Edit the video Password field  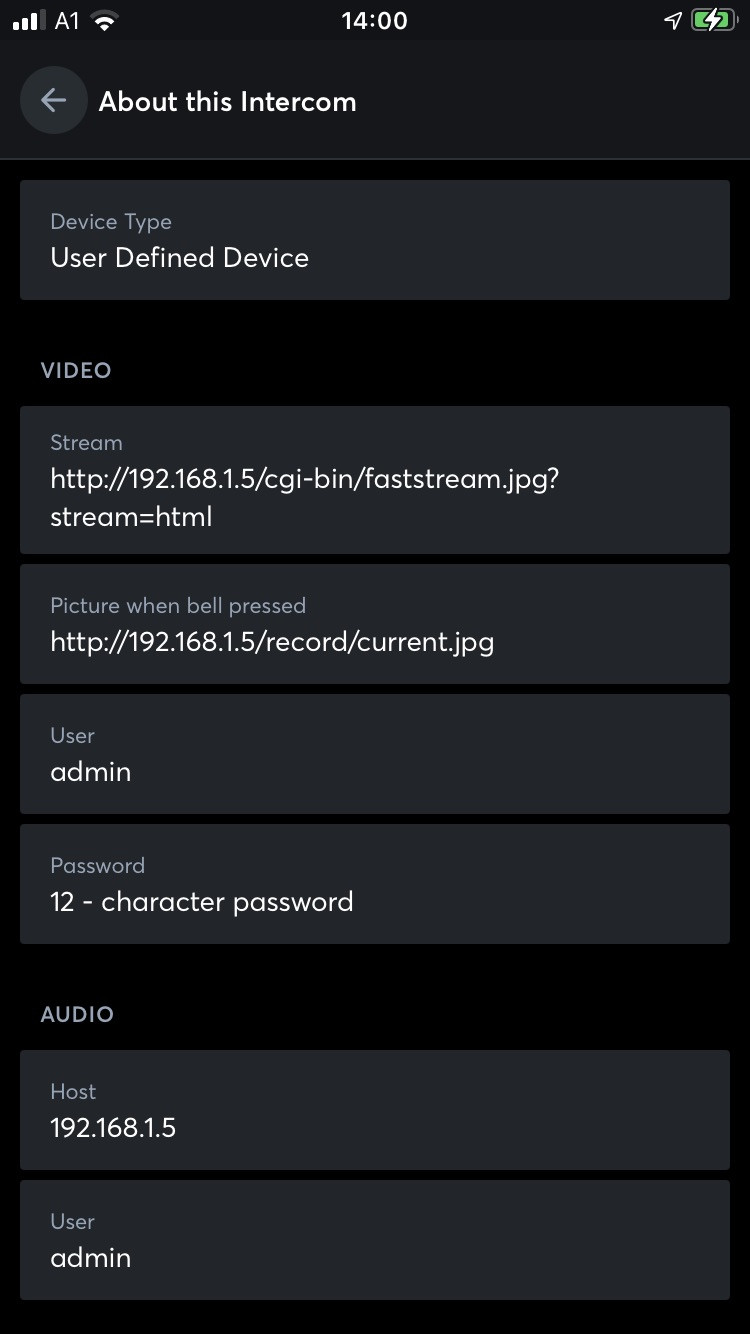click(x=374, y=884)
